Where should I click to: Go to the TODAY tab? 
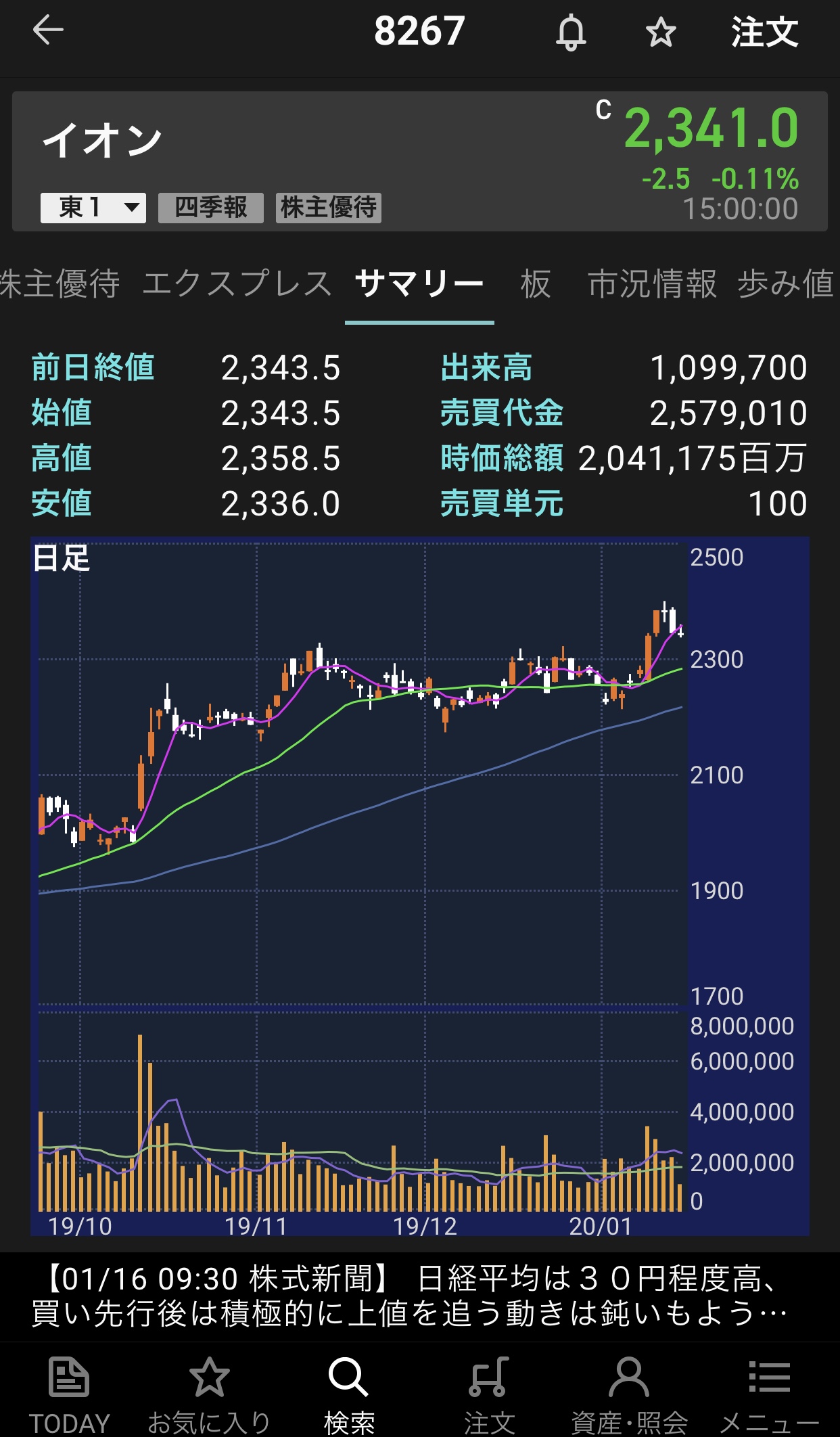coord(69,1395)
